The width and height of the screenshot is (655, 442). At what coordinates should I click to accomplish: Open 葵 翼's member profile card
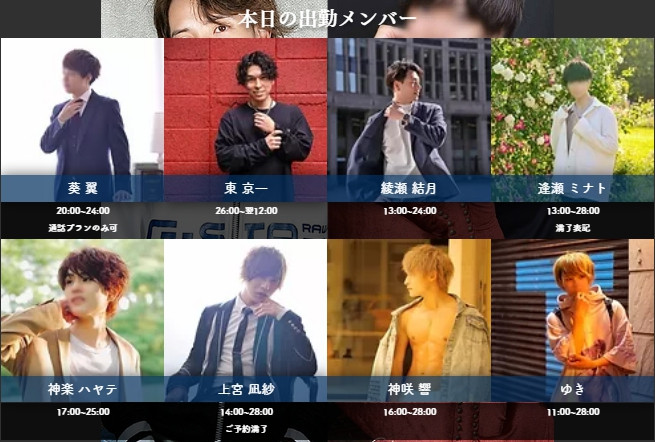[x=82, y=120]
